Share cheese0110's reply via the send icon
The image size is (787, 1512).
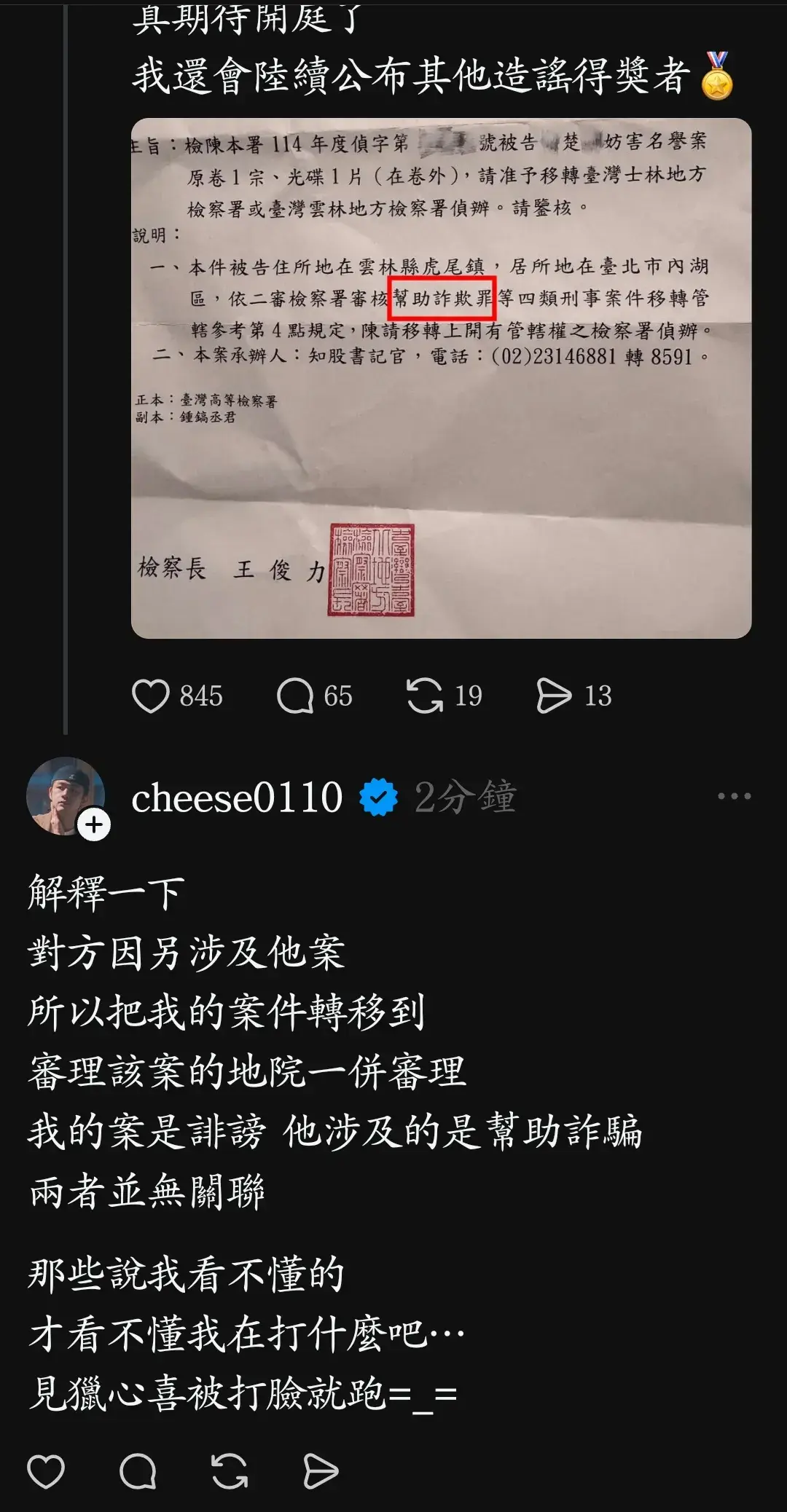(x=321, y=1471)
